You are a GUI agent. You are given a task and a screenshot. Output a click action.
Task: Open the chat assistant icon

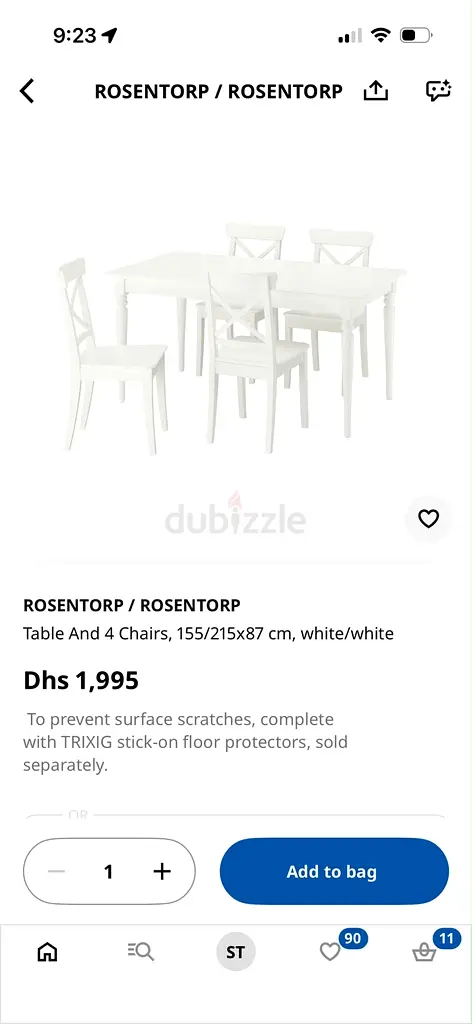tap(438, 91)
